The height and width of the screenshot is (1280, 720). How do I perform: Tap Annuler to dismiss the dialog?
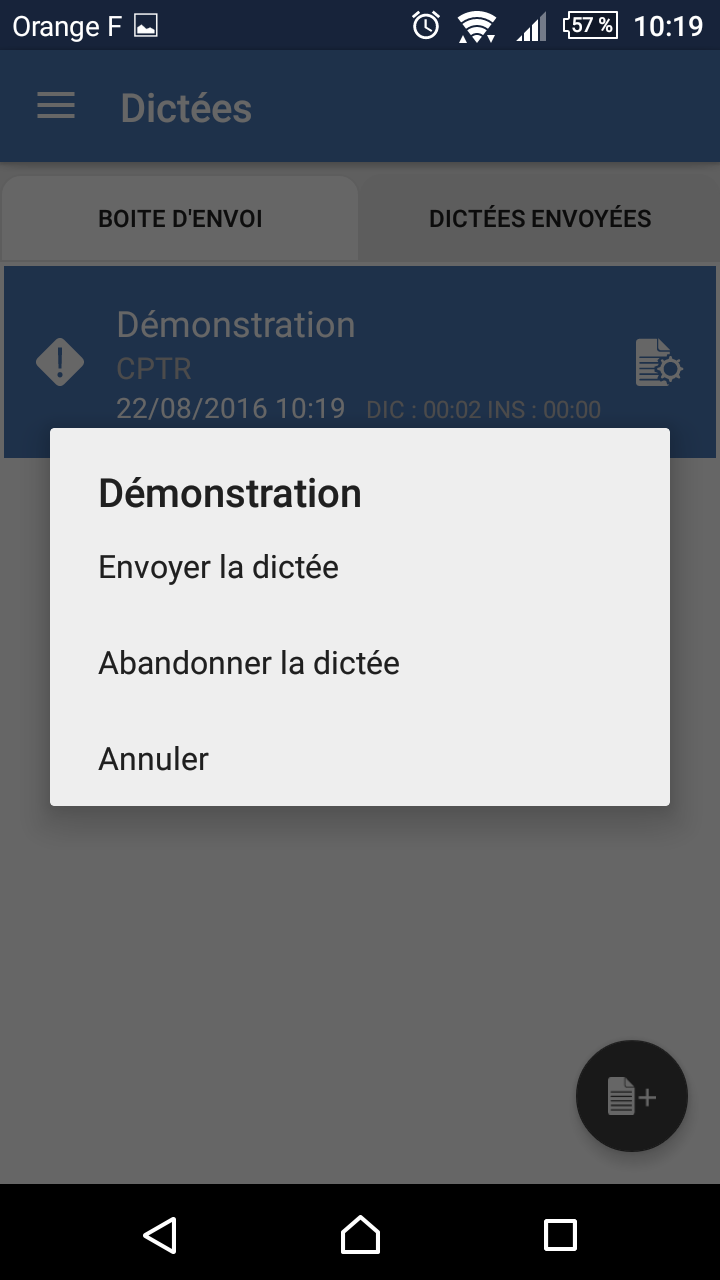pos(360,759)
